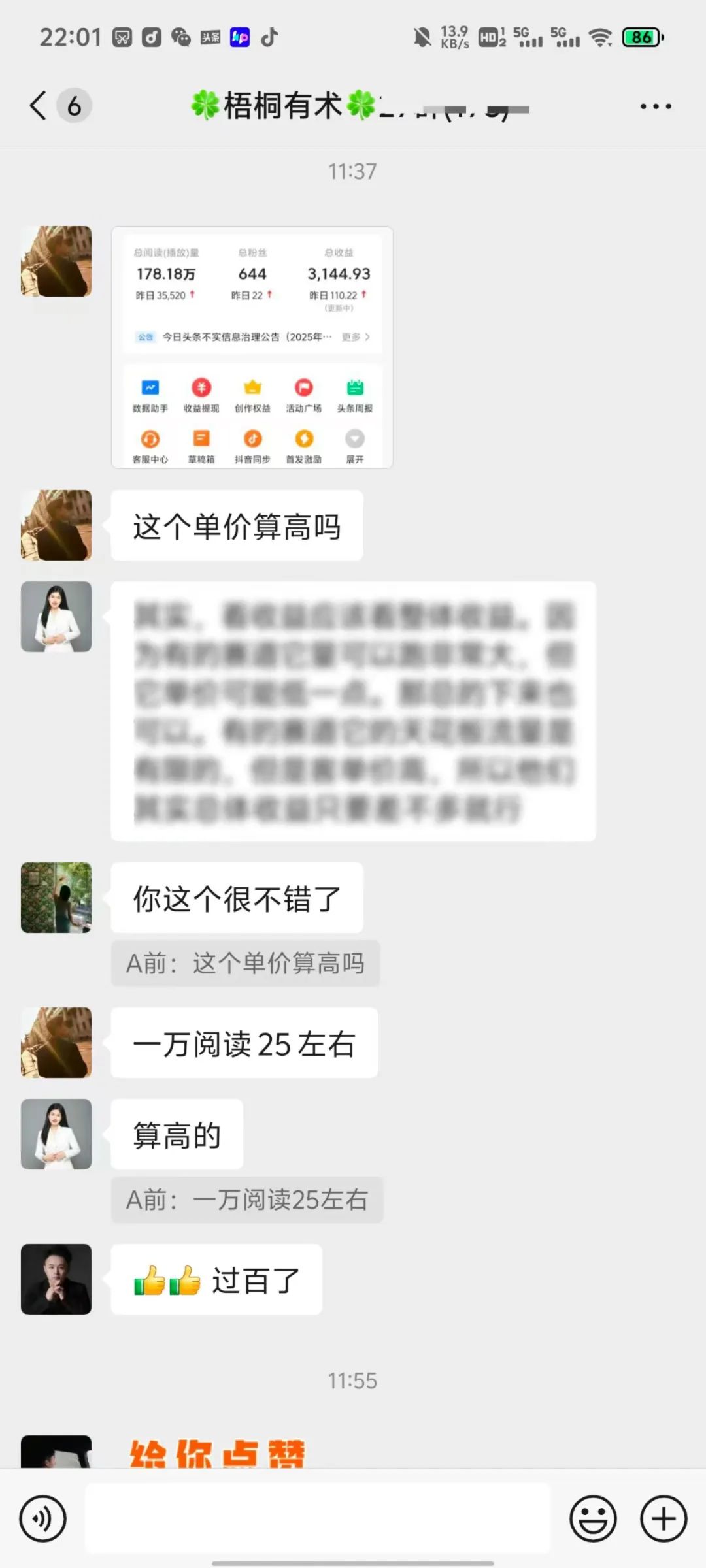Open the emoji picker in the chat bar
Viewport: 706px width, 1568px height.
tap(592, 1518)
